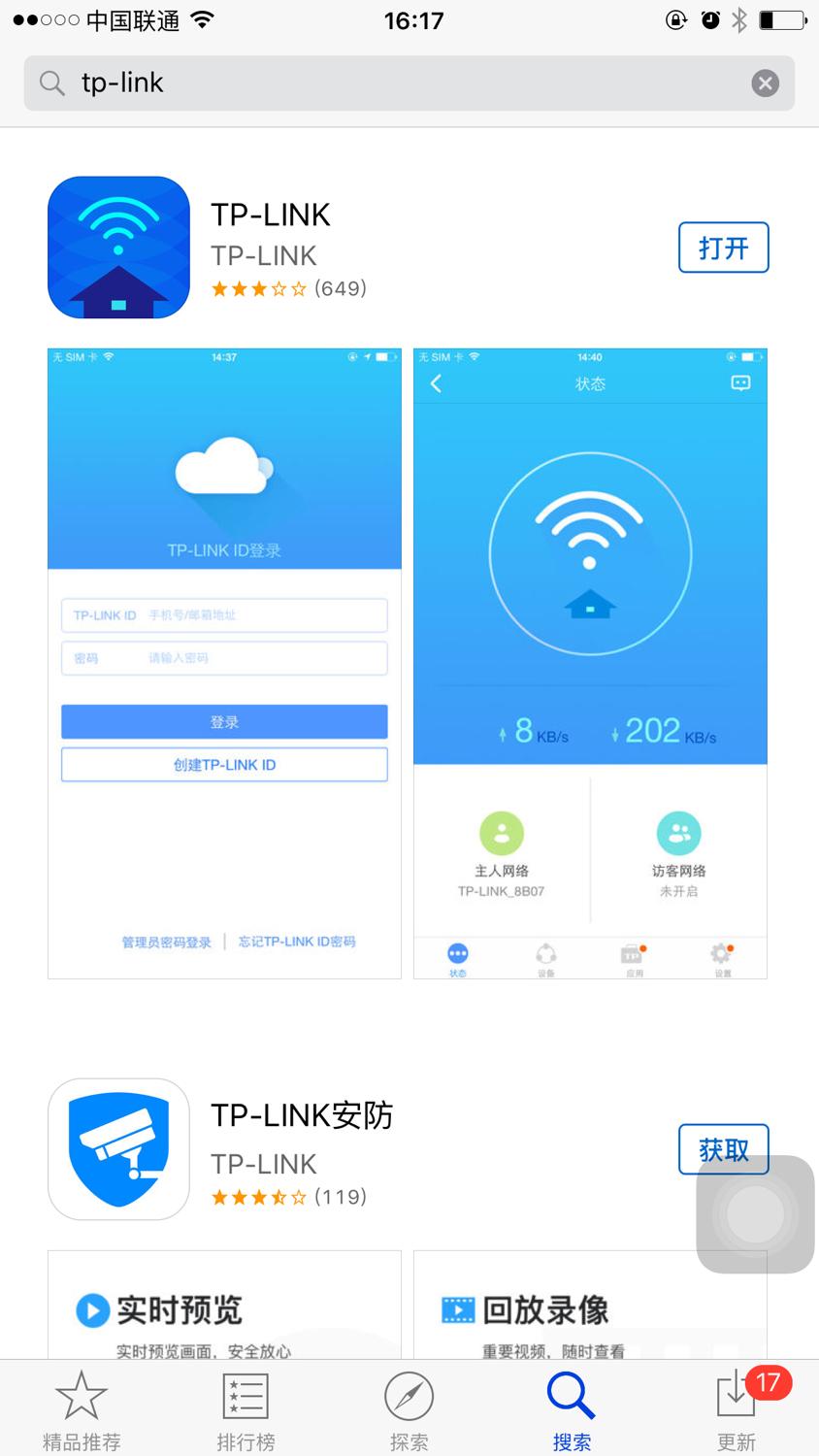Open the 状态 status screenshot preview
This screenshot has width=819, height=1456.
pos(590,663)
